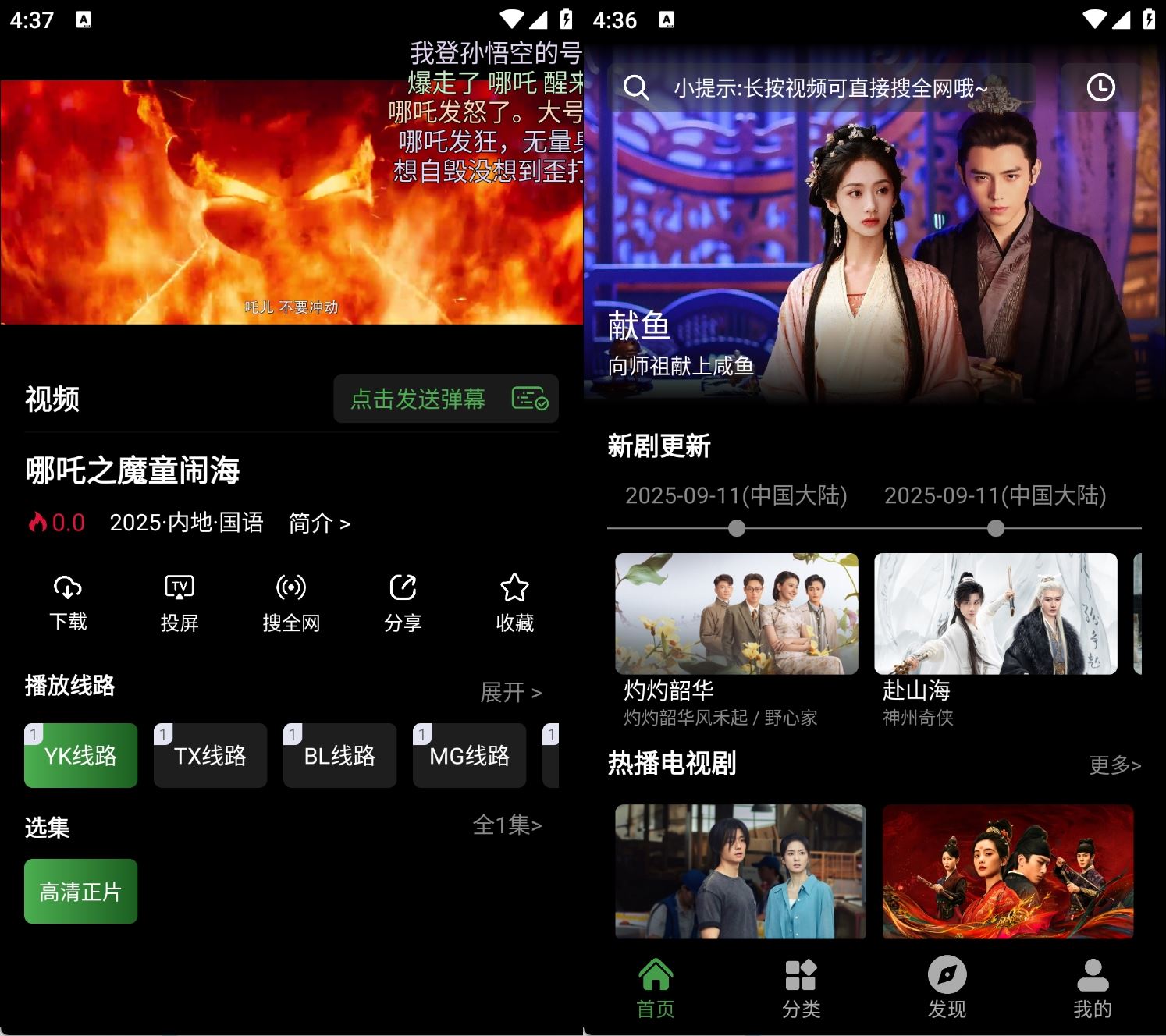1166x1036 pixels.
Task: Open the full episode list 全1集
Action: point(507,825)
